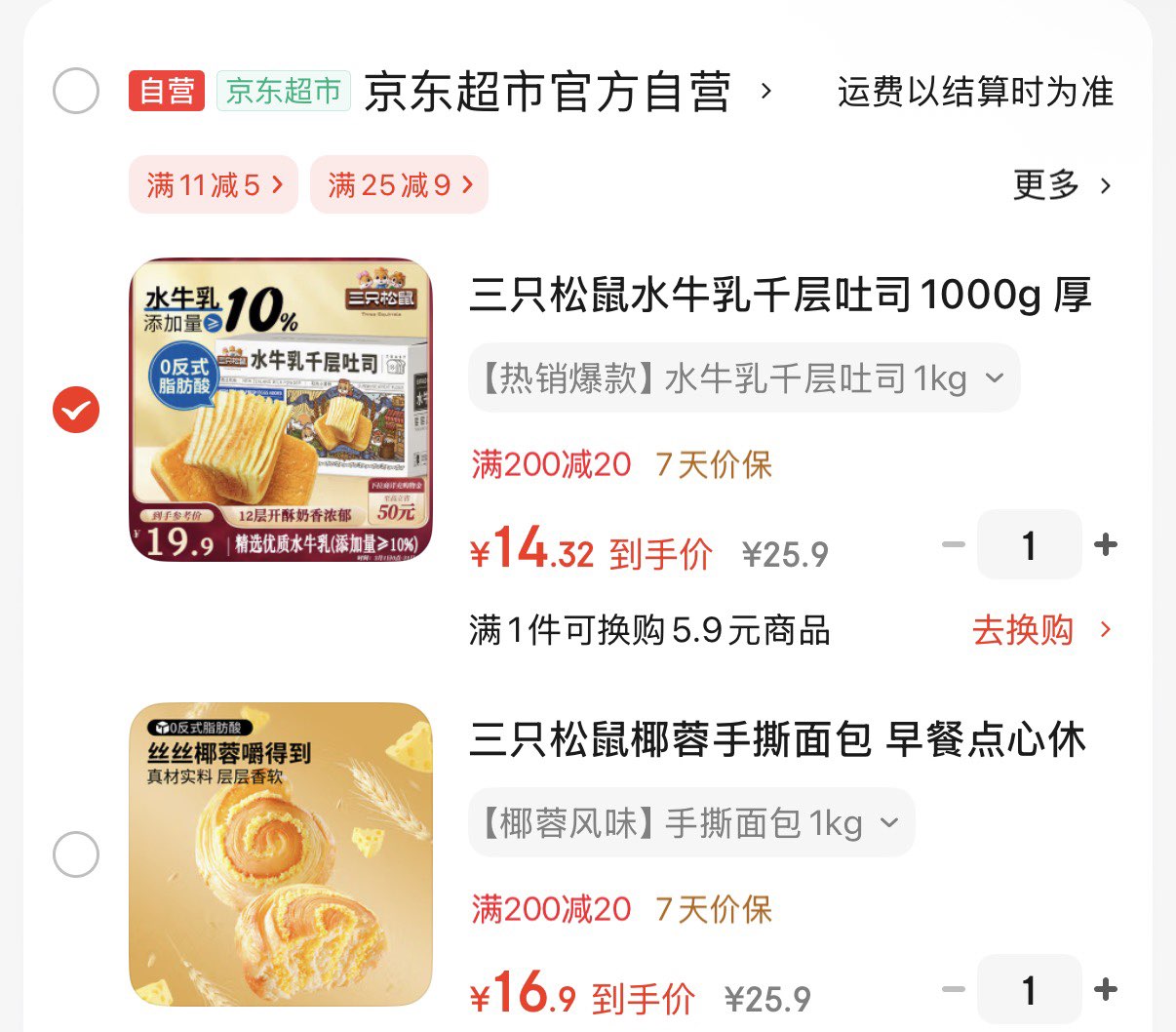This screenshot has height=1032, width=1176.
Task: Increase quantity of 椰蓉手撕面包
Action: [x=1106, y=989]
